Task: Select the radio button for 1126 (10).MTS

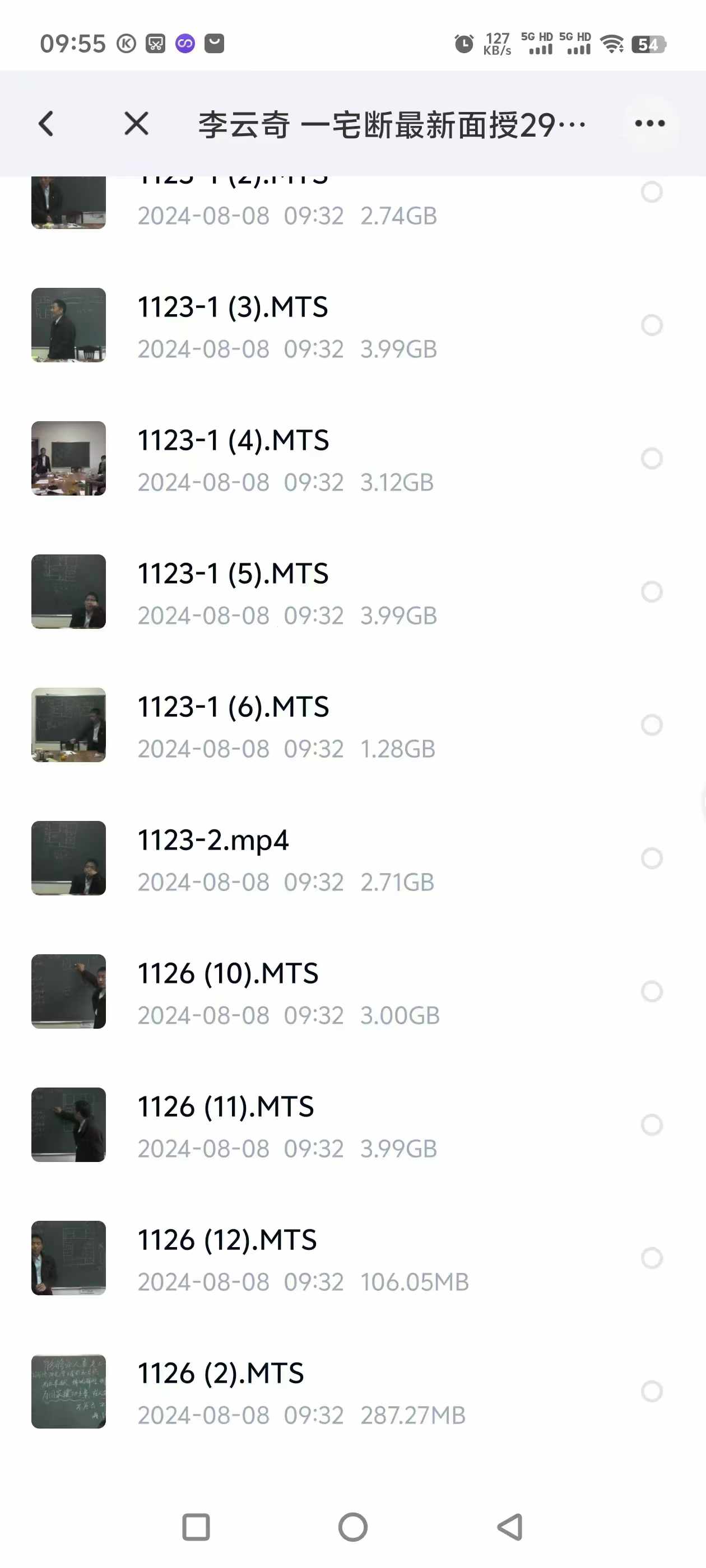Action: [651, 992]
